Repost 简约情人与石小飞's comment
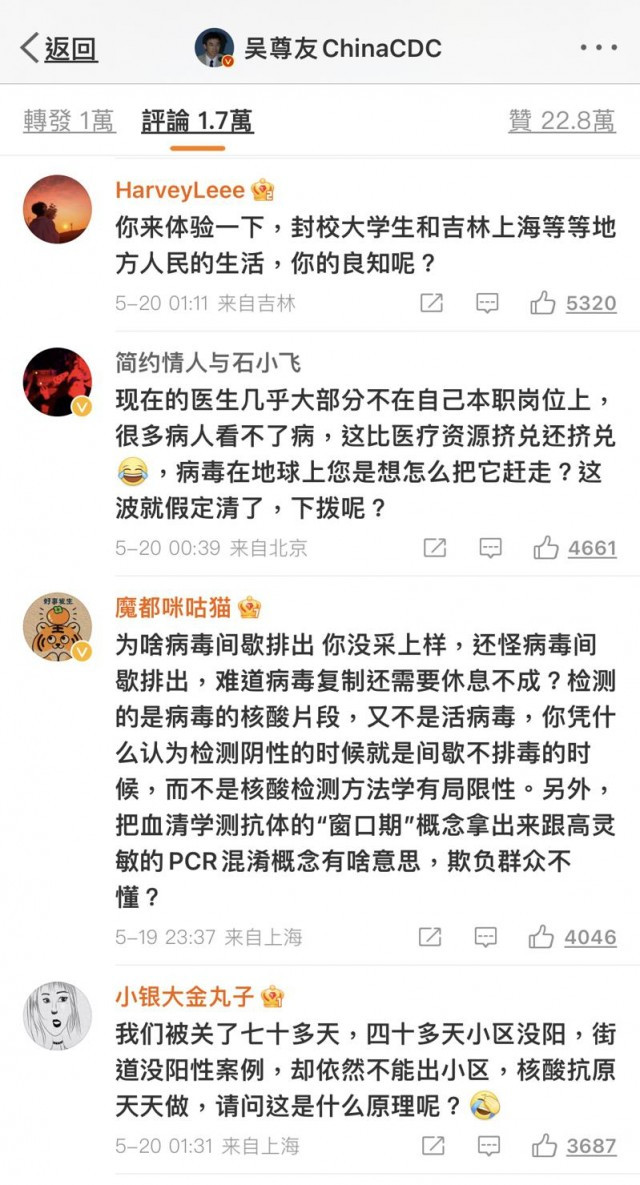640x1185 pixels. (434, 548)
